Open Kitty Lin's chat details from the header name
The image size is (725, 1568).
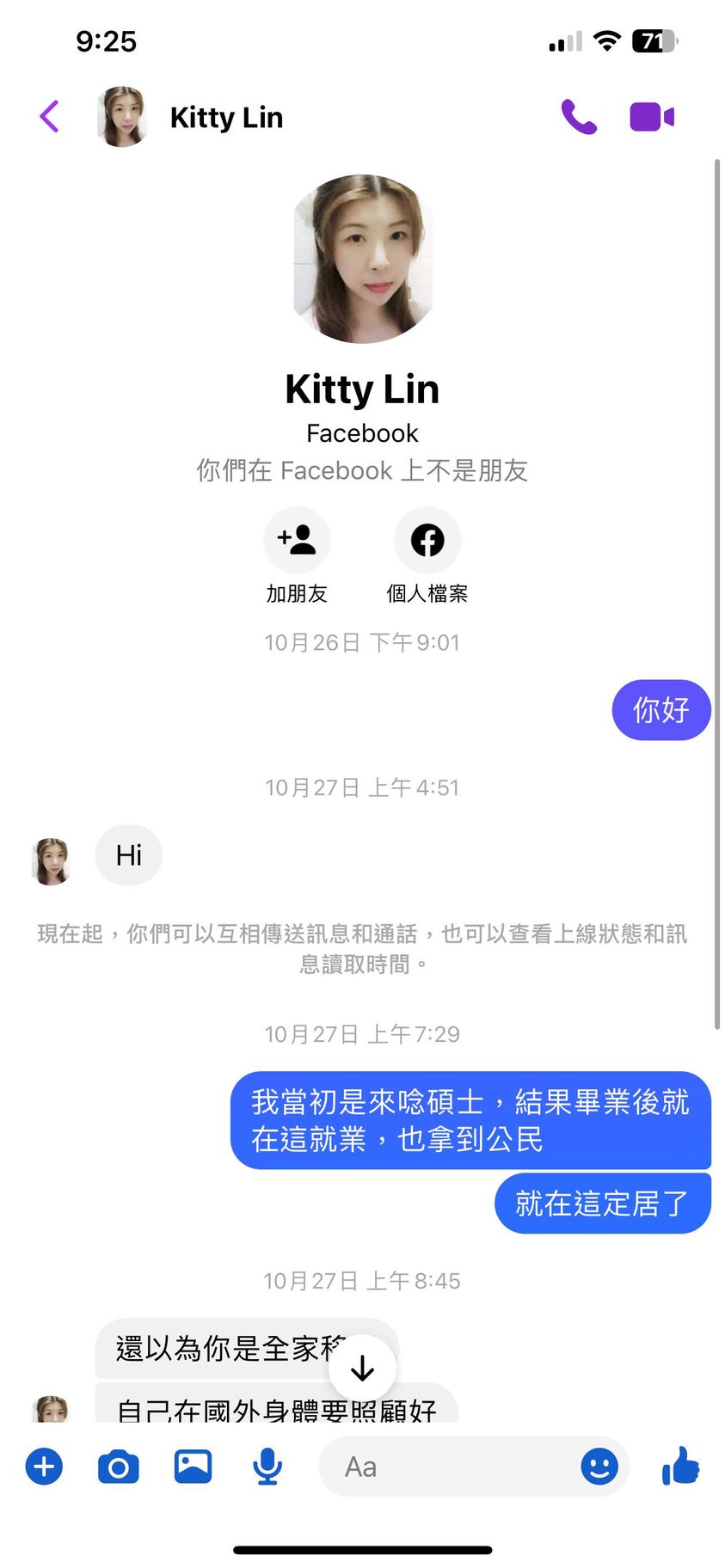tap(226, 118)
